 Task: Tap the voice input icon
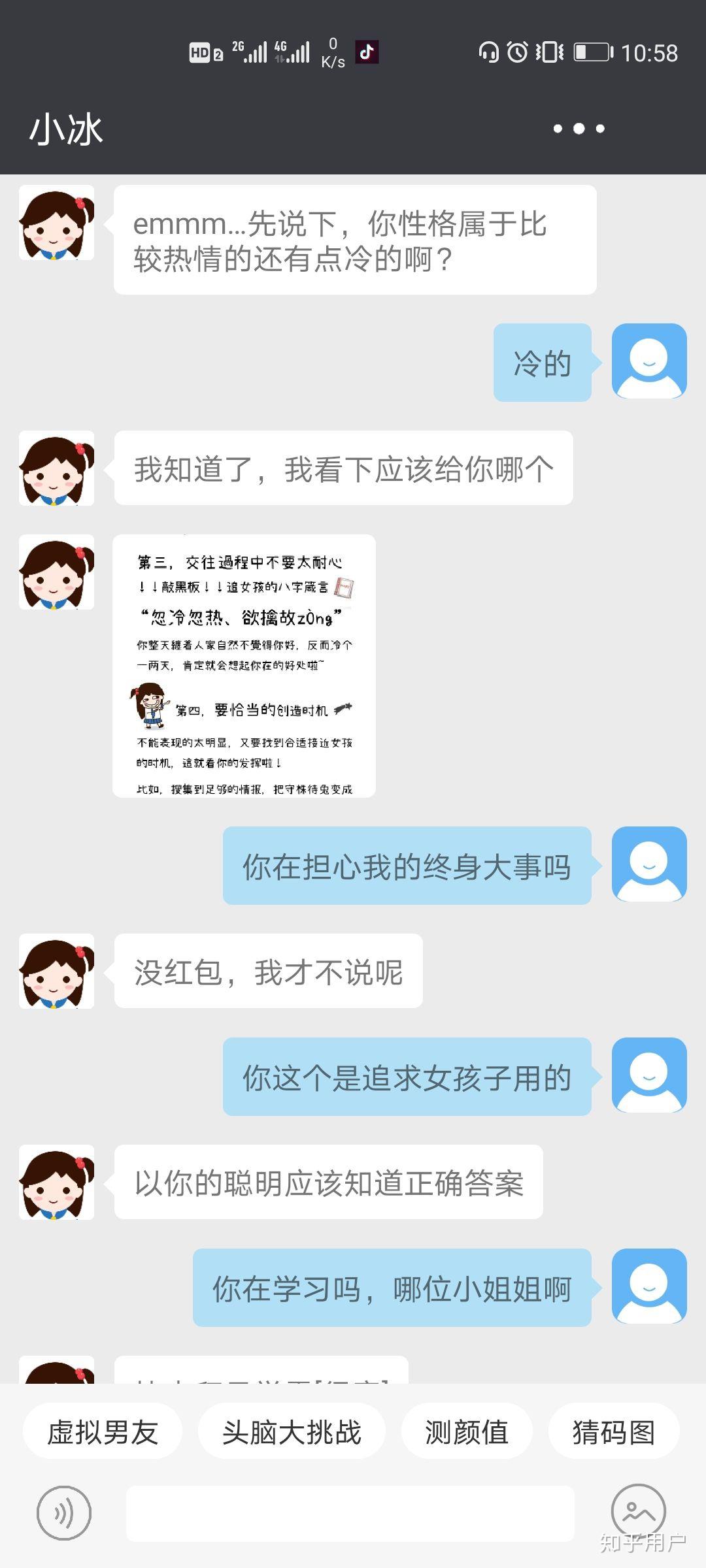pyautogui.click(x=63, y=1512)
